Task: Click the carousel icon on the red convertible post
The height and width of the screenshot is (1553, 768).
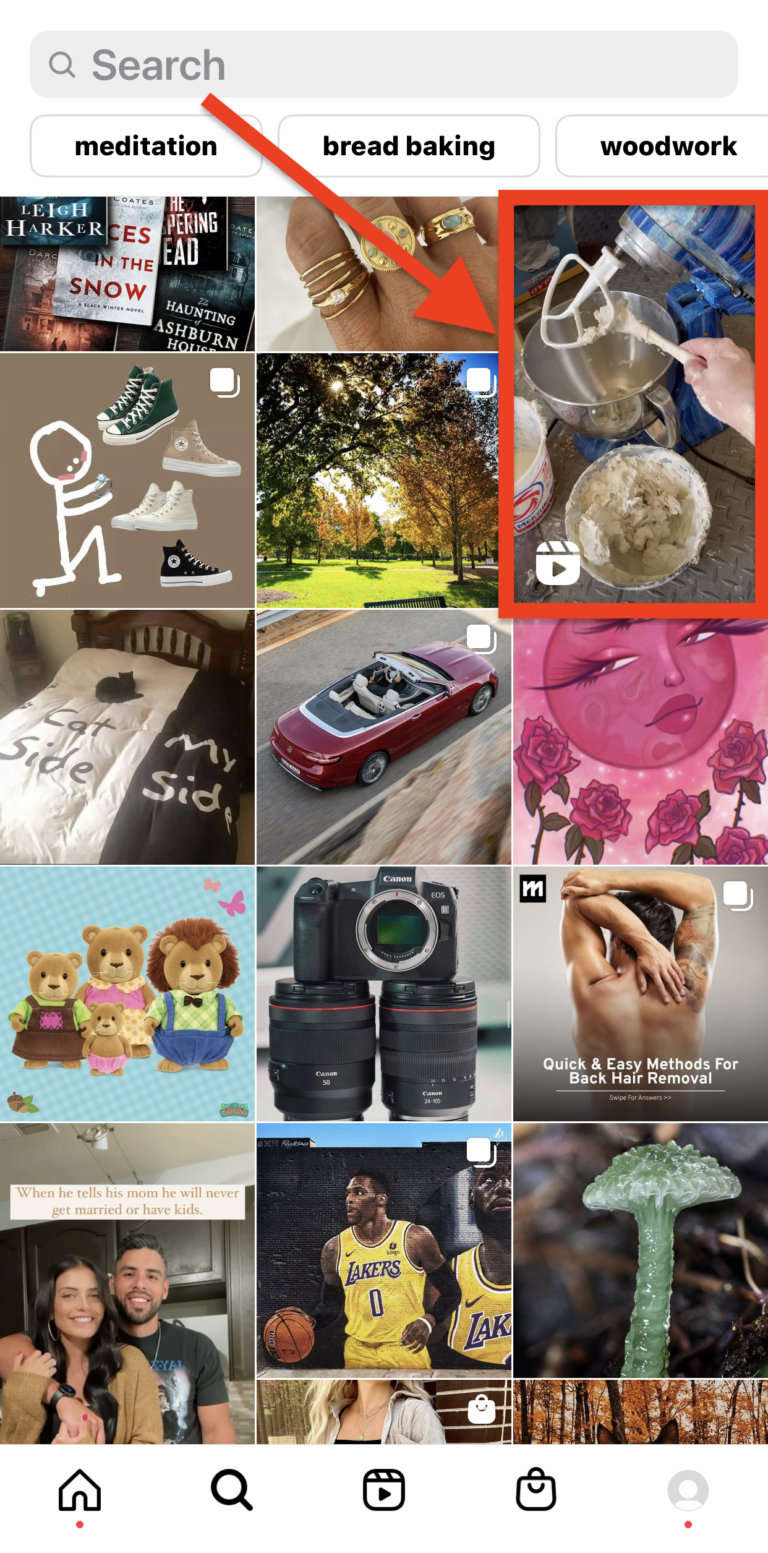Action: pyautogui.click(x=481, y=637)
